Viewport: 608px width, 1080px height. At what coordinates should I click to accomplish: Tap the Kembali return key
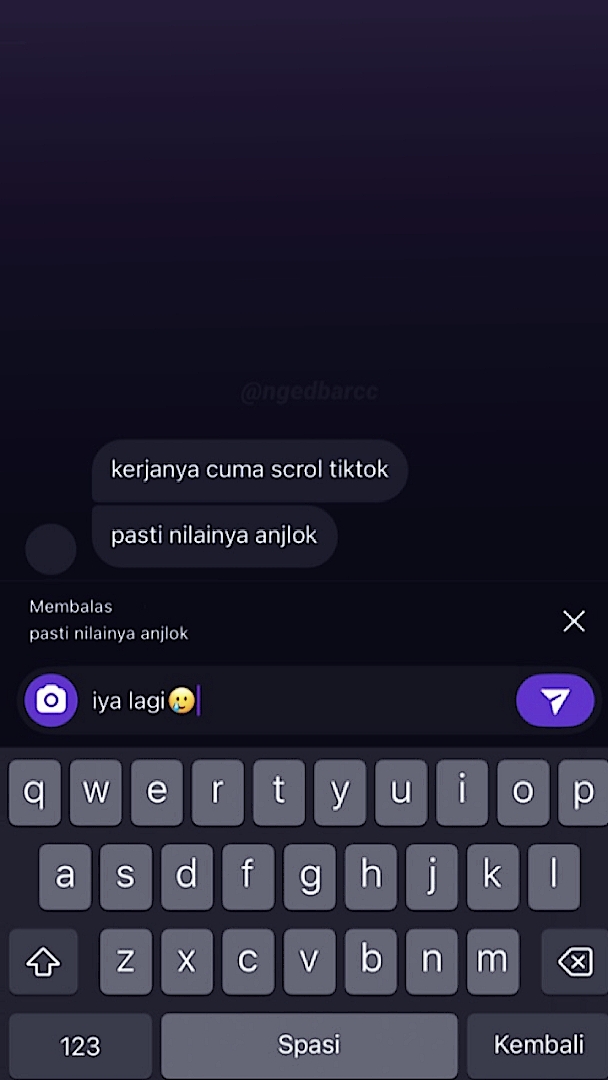[x=538, y=1045]
